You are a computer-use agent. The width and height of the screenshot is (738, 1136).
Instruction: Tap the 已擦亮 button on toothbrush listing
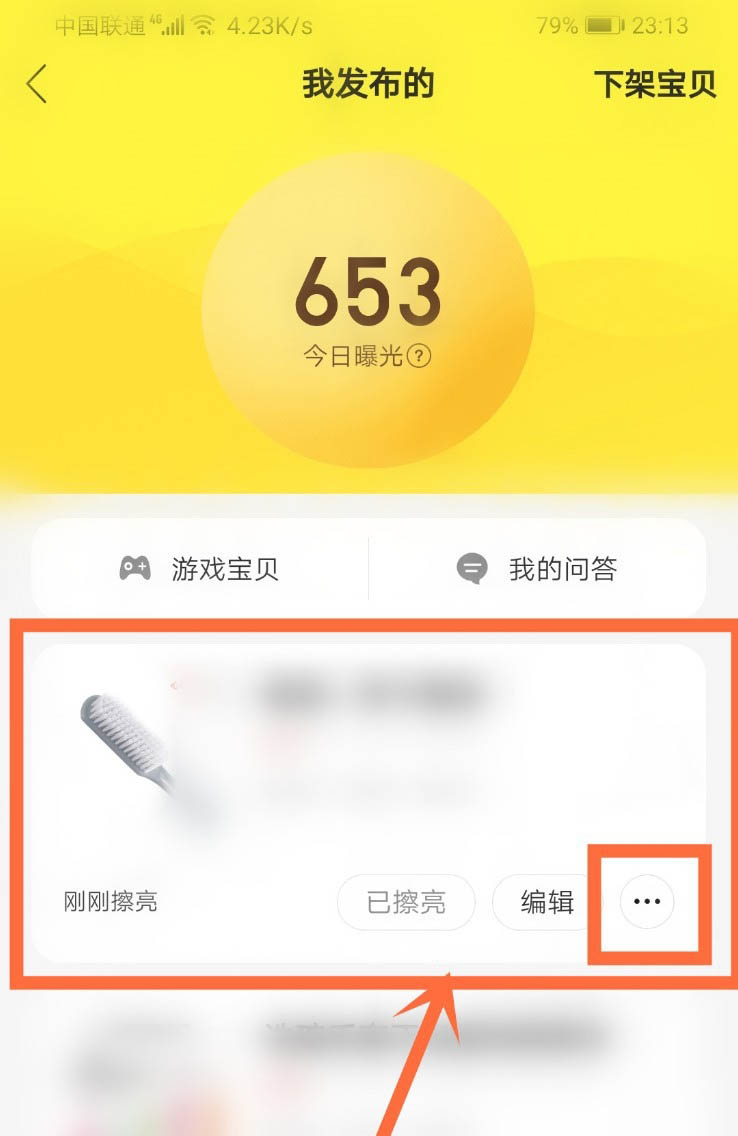[406, 903]
